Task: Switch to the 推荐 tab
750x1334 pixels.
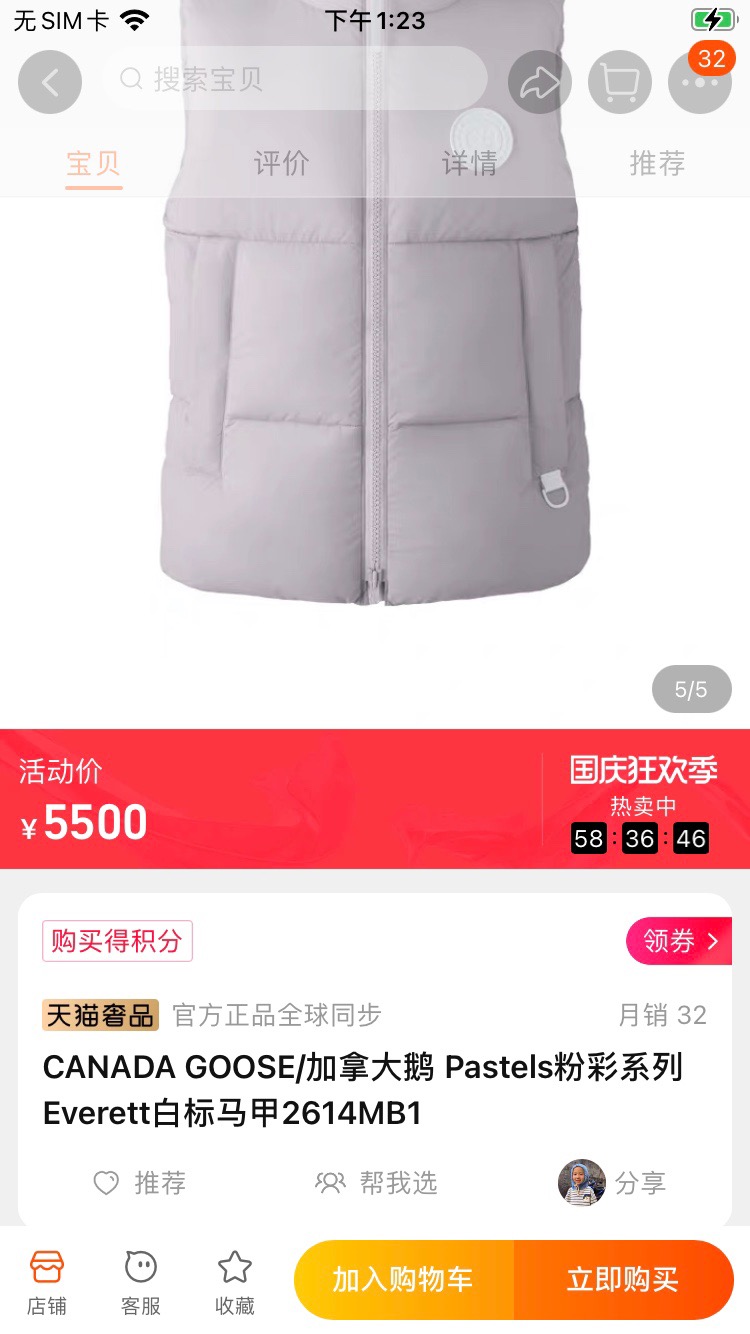Action: (x=657, y=163)
